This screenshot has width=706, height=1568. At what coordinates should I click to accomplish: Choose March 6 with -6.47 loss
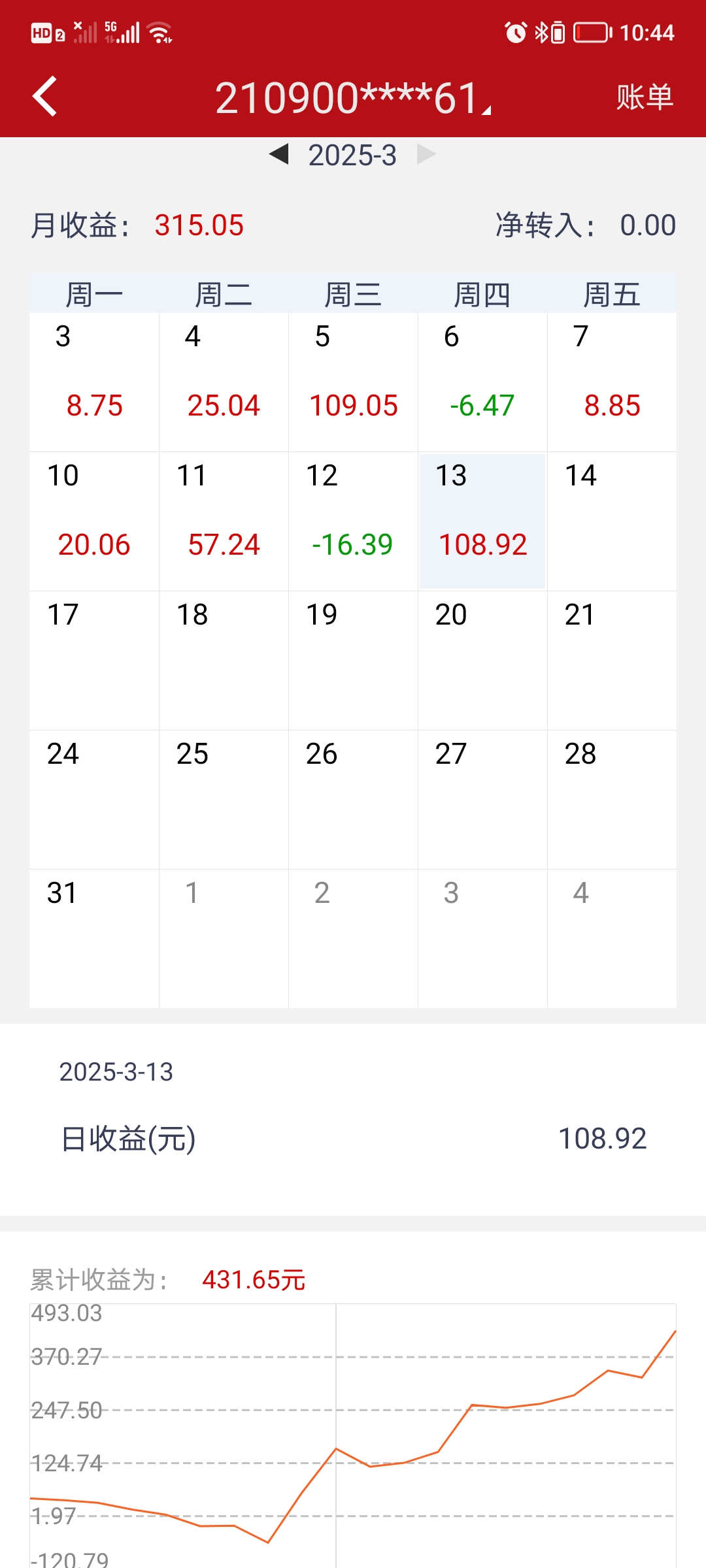482,382
